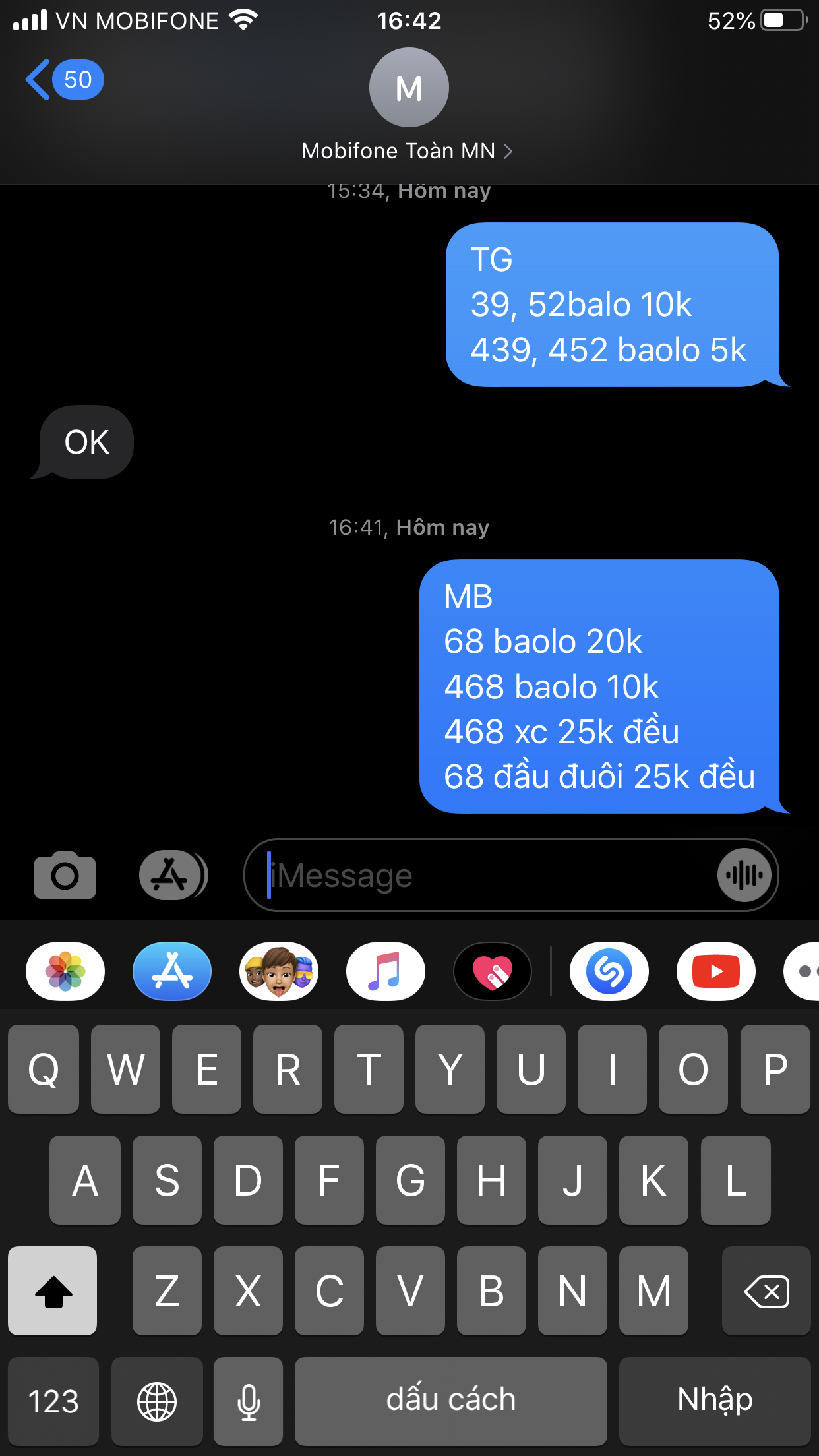Open the Music iMessage app

point(386,971)
